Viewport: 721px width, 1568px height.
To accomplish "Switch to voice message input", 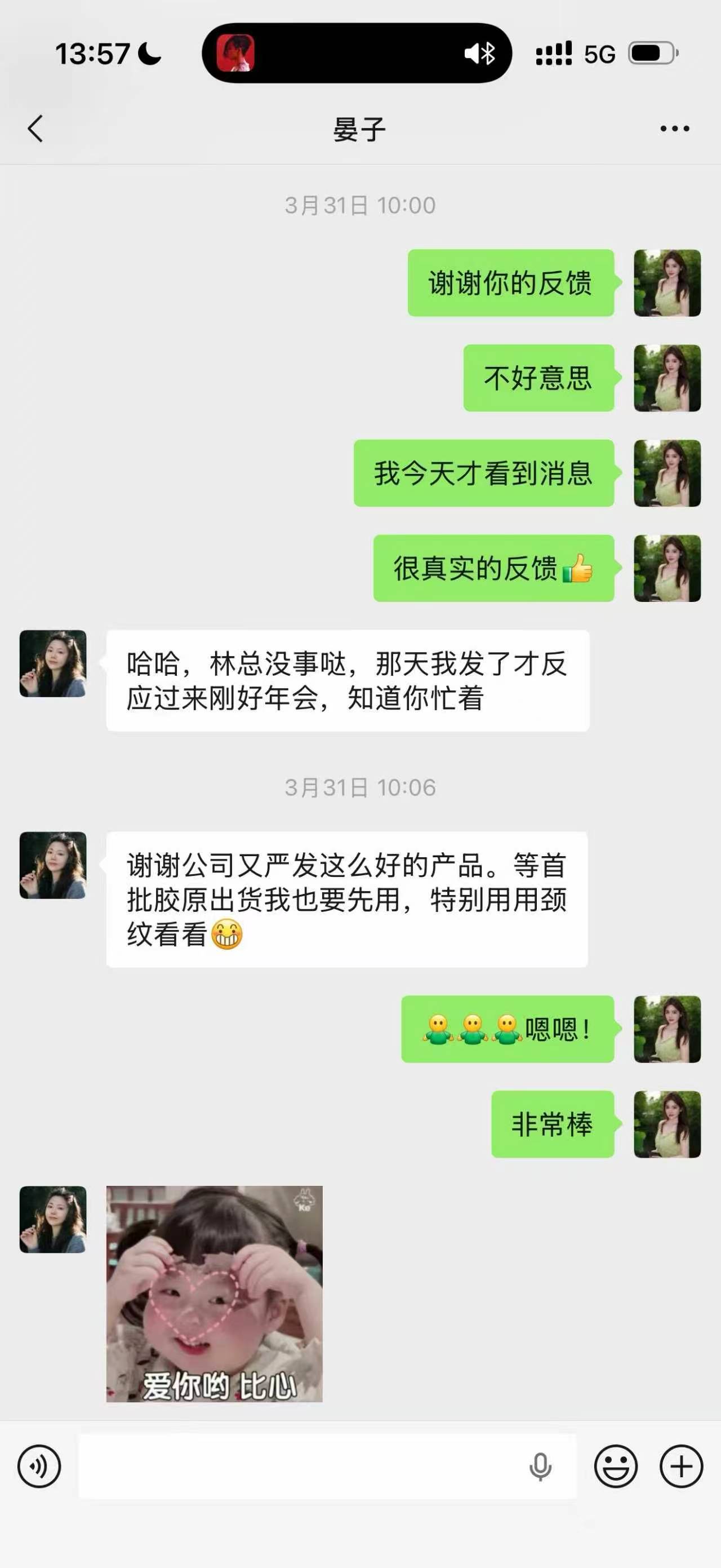I will point(39,1467).
